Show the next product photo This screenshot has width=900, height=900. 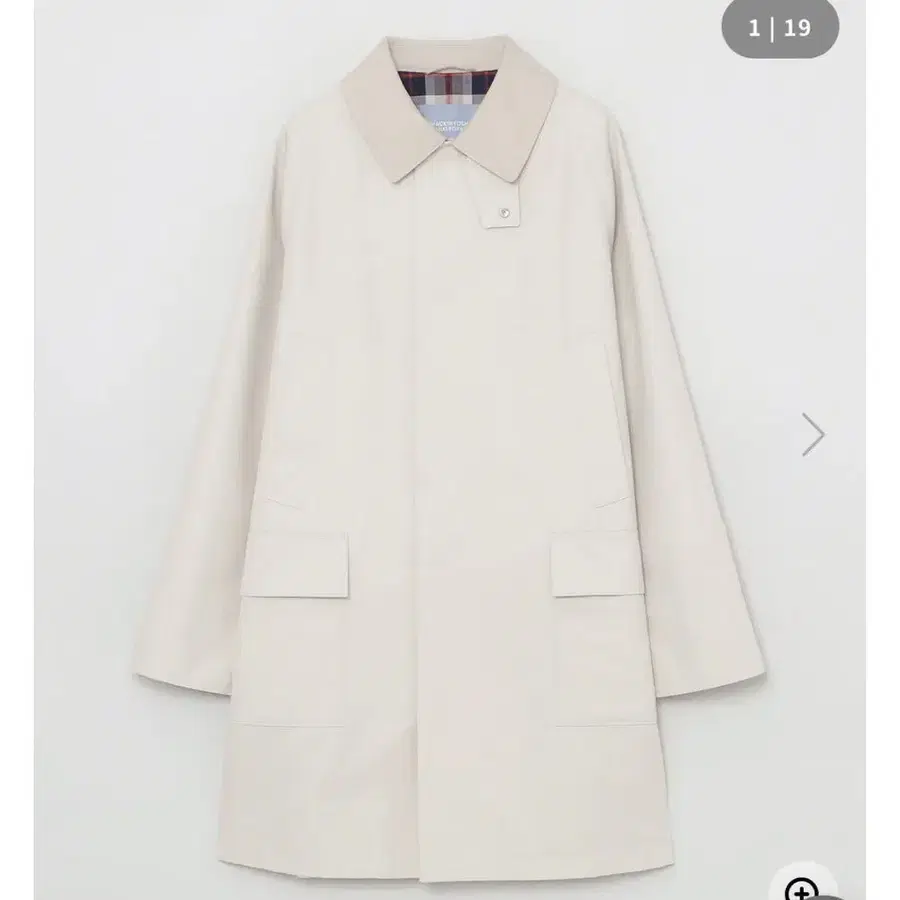(x=814, y=434)
